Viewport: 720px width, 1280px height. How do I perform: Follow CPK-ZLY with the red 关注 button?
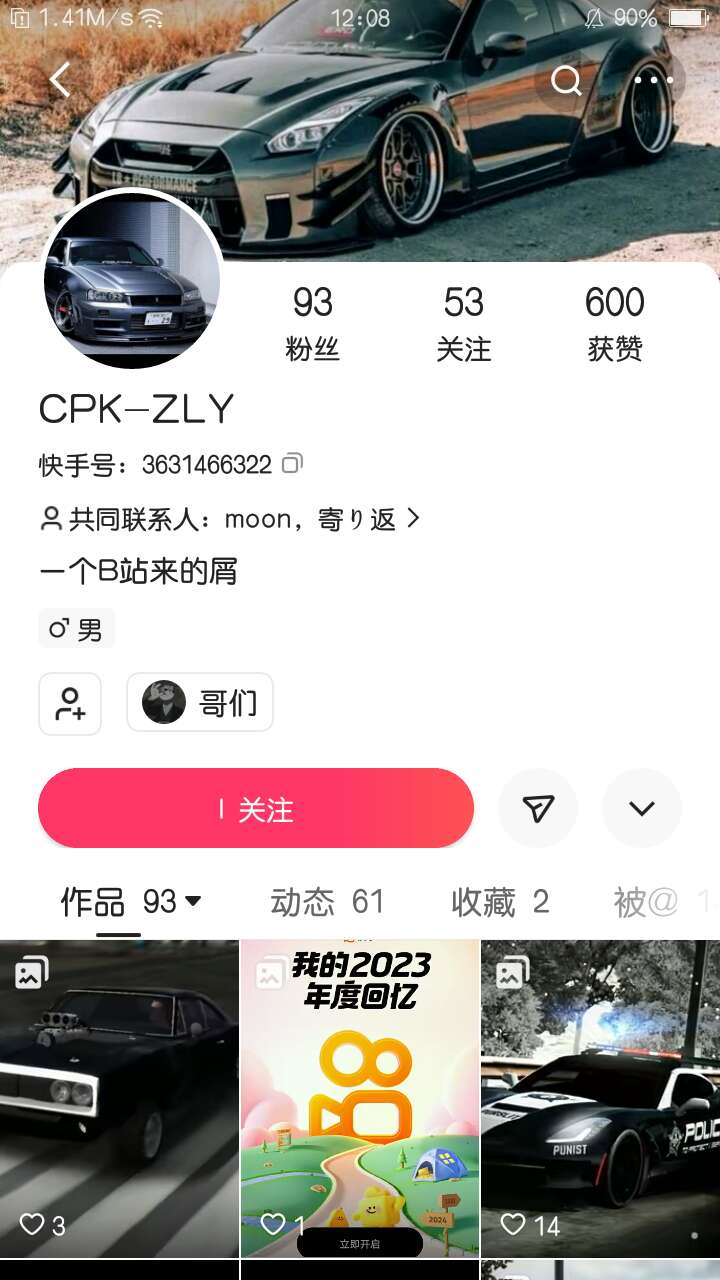(x=256, y=808)
